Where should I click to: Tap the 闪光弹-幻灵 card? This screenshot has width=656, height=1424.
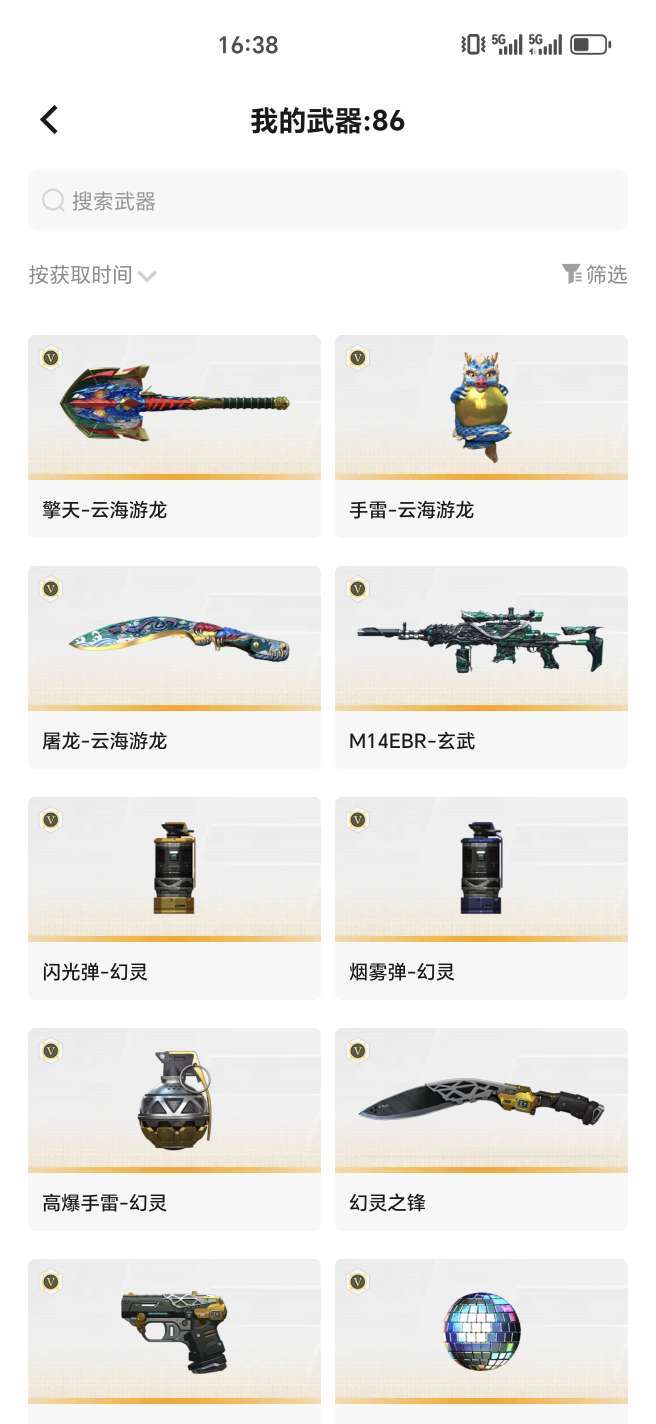(x=174, y=897)
